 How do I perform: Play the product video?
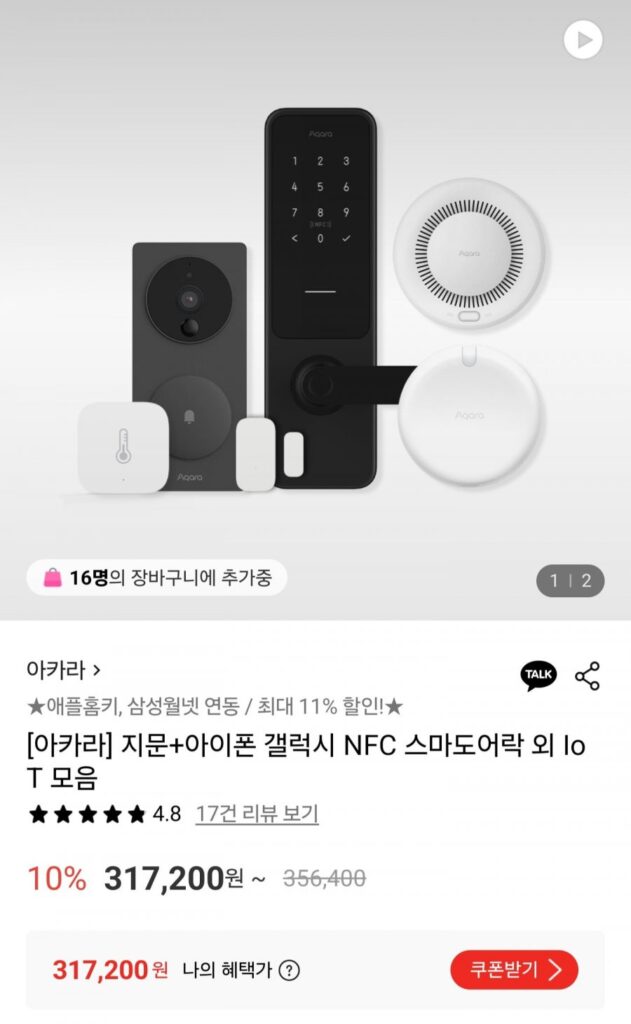[583, 40]
